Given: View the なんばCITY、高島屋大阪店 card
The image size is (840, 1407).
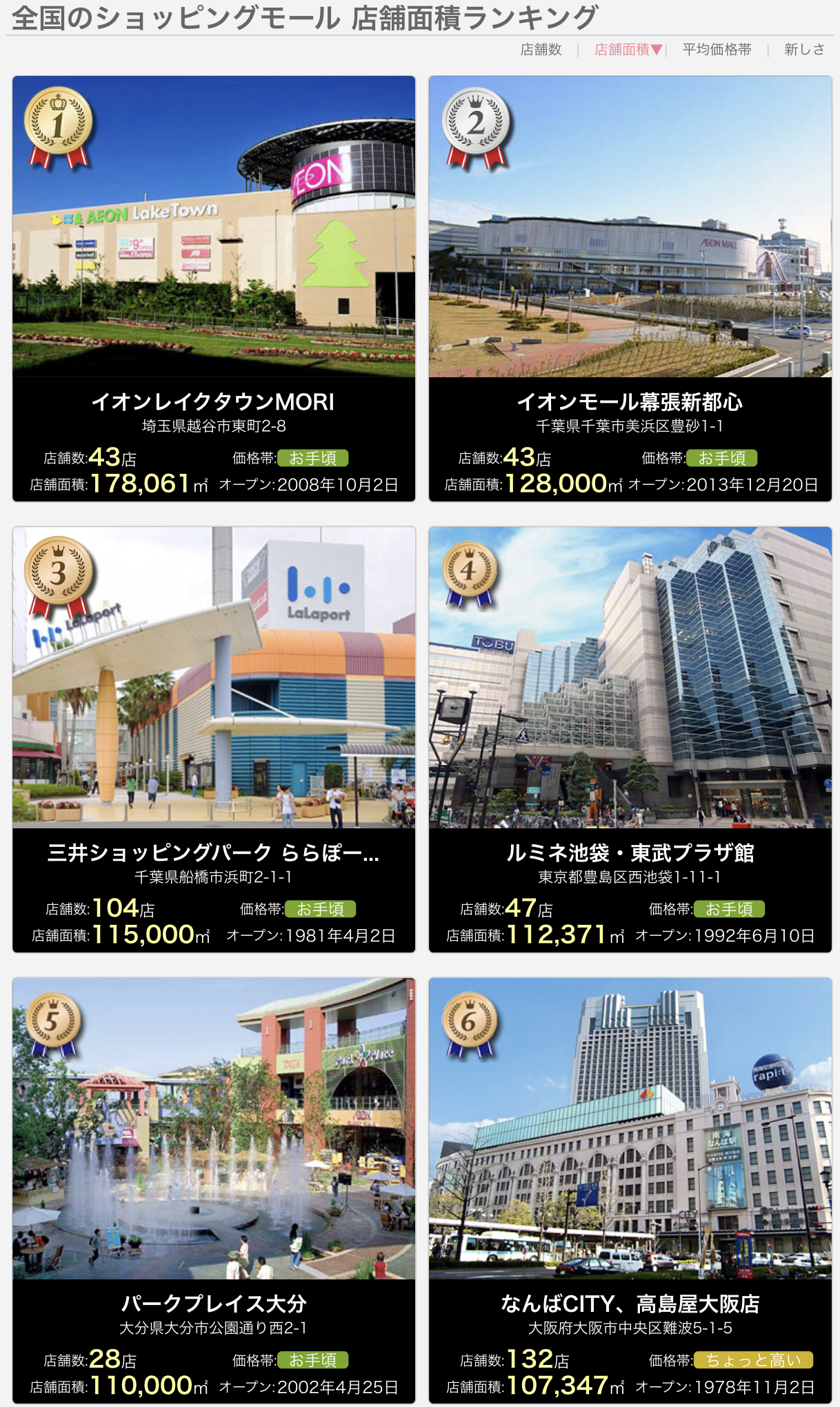Looking at the screenshot, I should click(630, 1190).
